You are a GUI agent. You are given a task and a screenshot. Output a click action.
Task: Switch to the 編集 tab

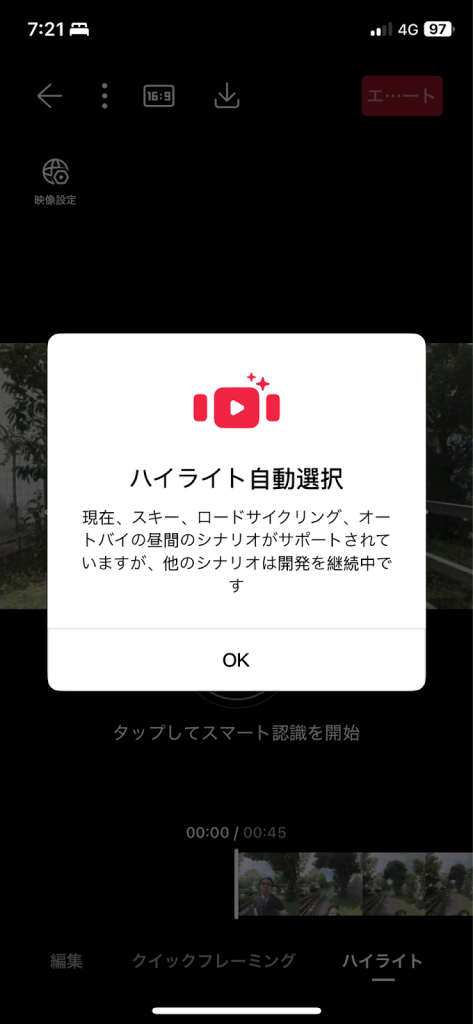(67, 961)
